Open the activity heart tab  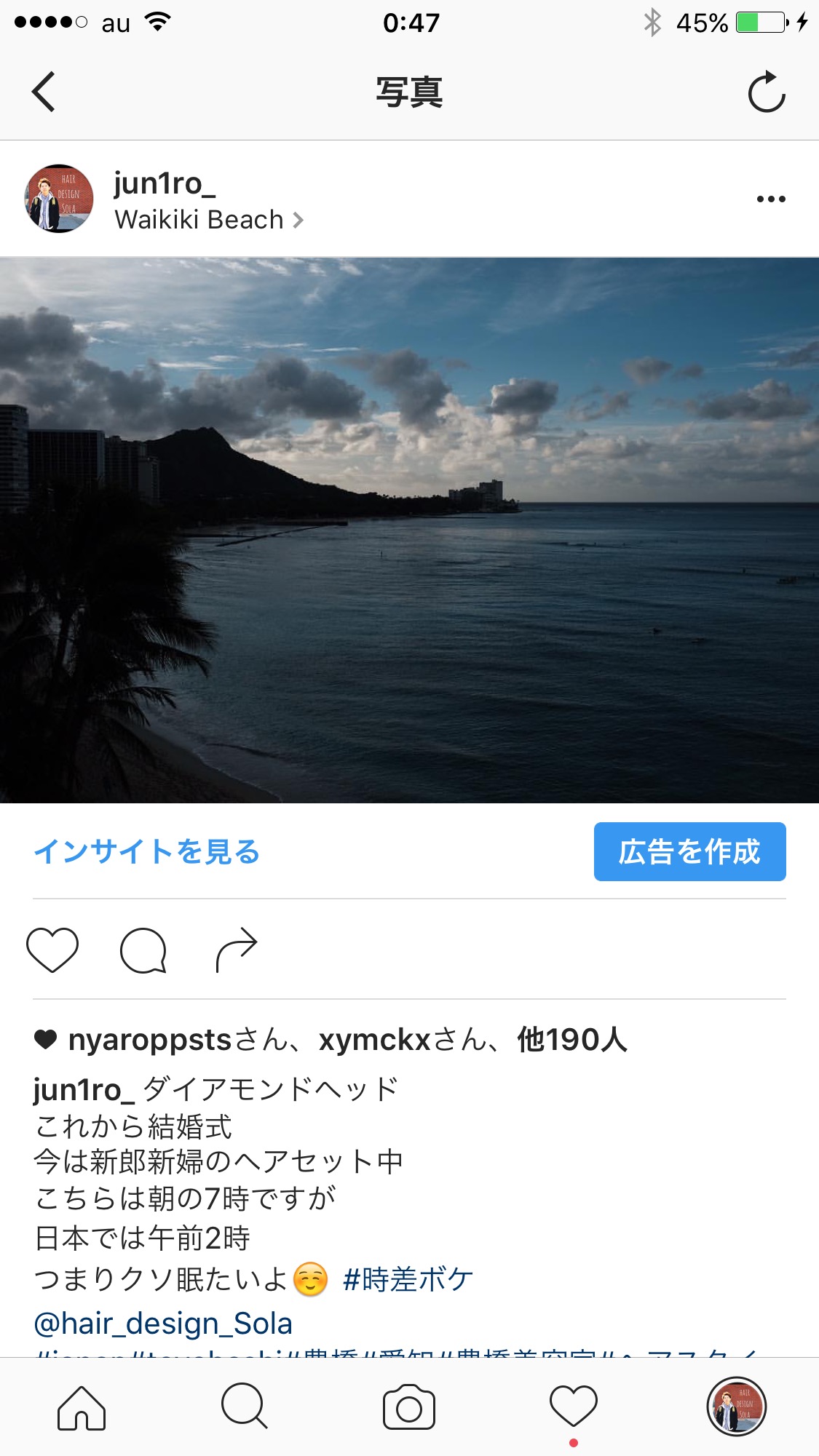point(574,1407)
